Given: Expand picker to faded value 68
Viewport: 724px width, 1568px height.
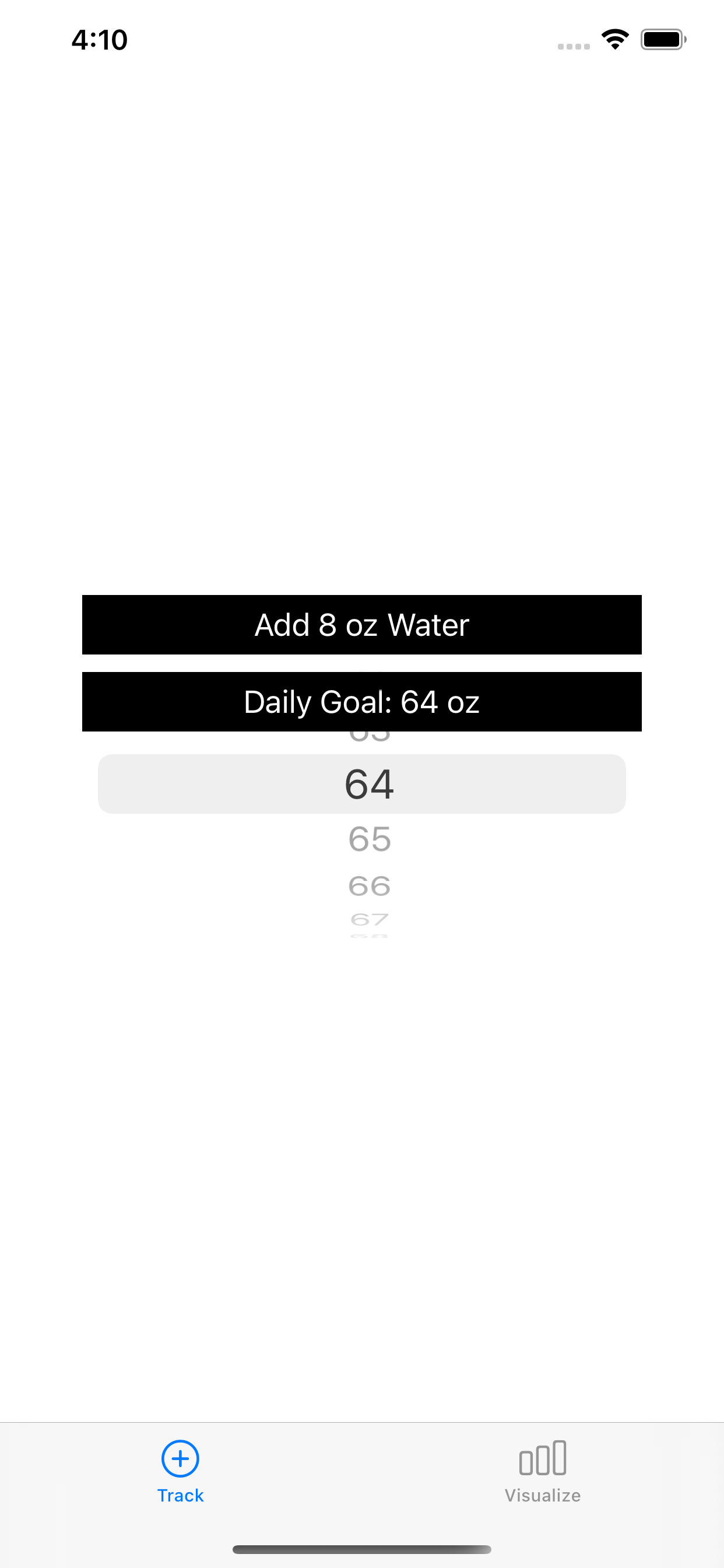Looking at the screenshot, I should [x=370, y=935].
